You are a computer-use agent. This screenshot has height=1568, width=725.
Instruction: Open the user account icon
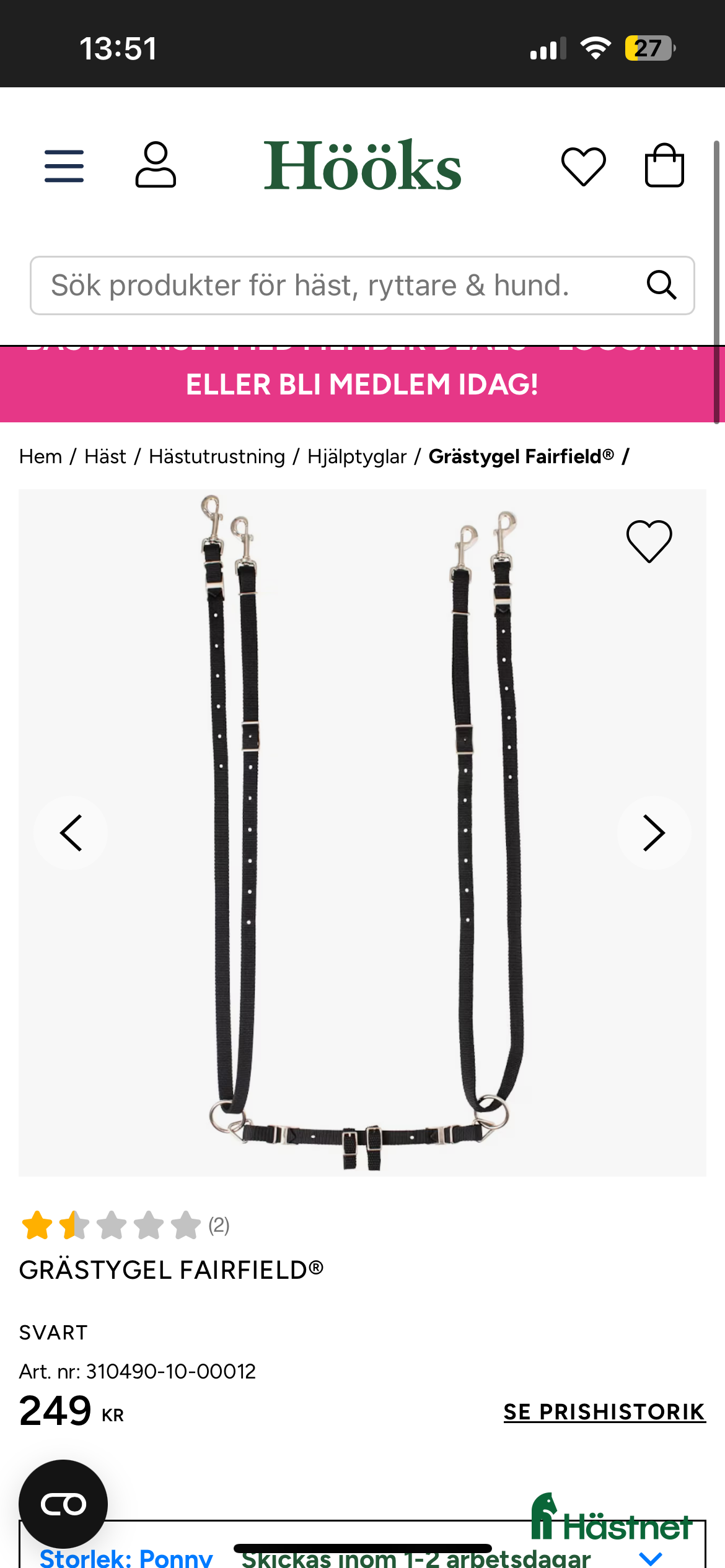tap(156, 165)
